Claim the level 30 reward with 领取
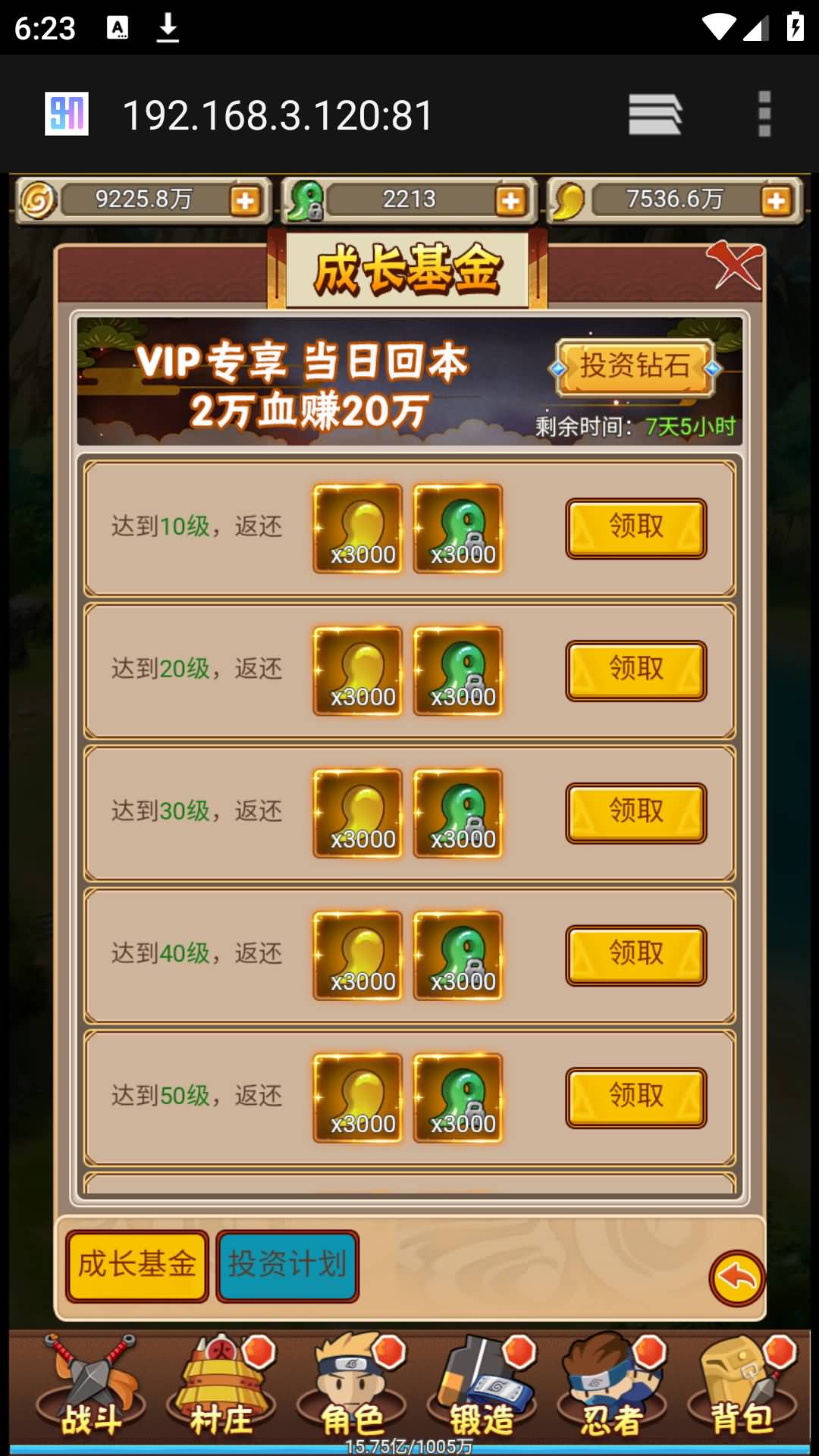 (x=635, y=813)
